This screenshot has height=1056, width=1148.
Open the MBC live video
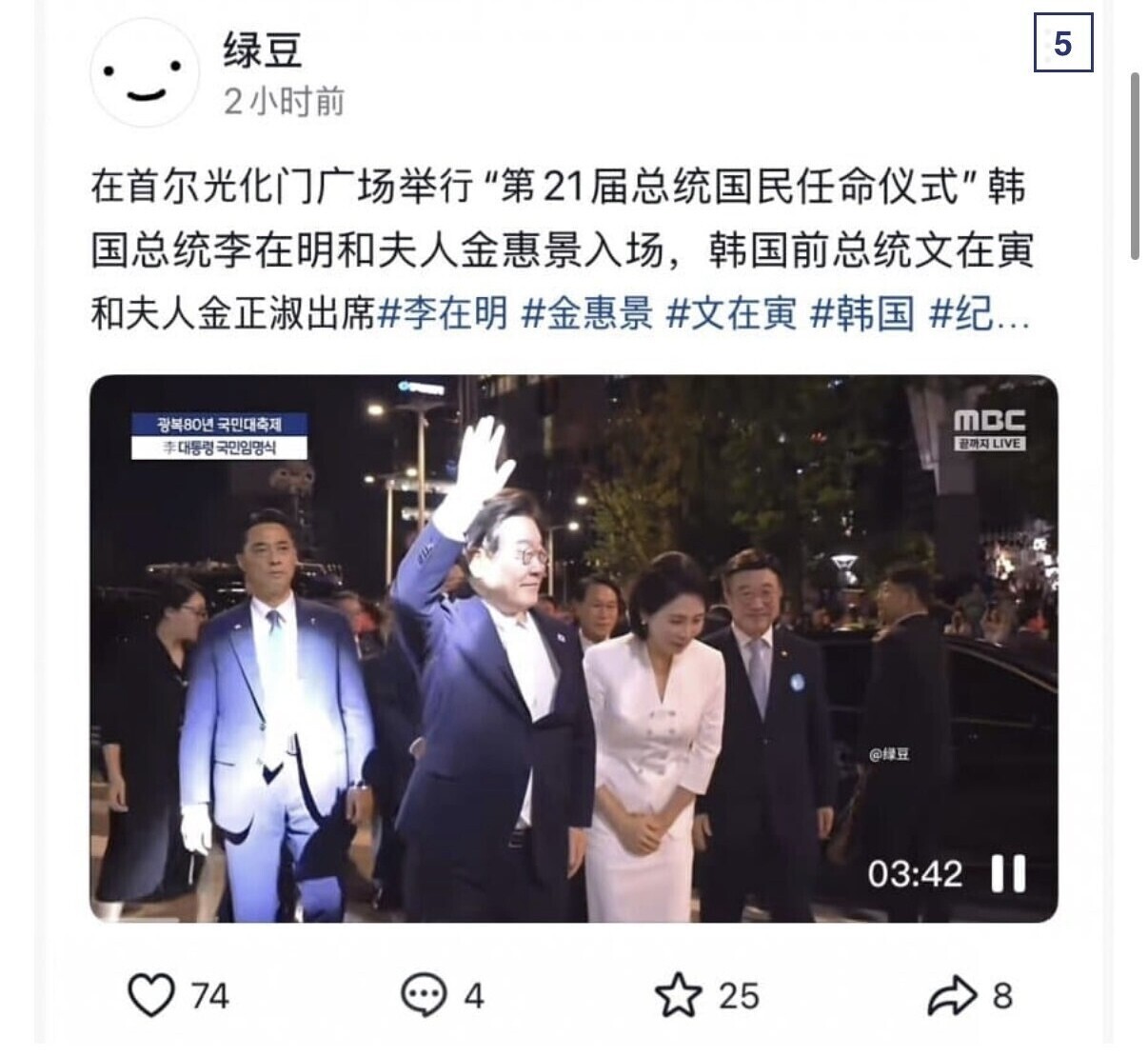(x=574, y=648)
